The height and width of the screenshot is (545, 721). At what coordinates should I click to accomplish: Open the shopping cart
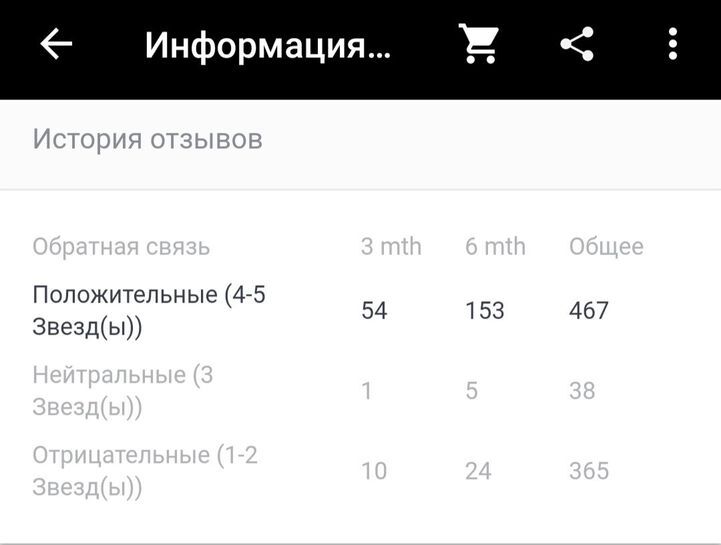click(479, 45)
